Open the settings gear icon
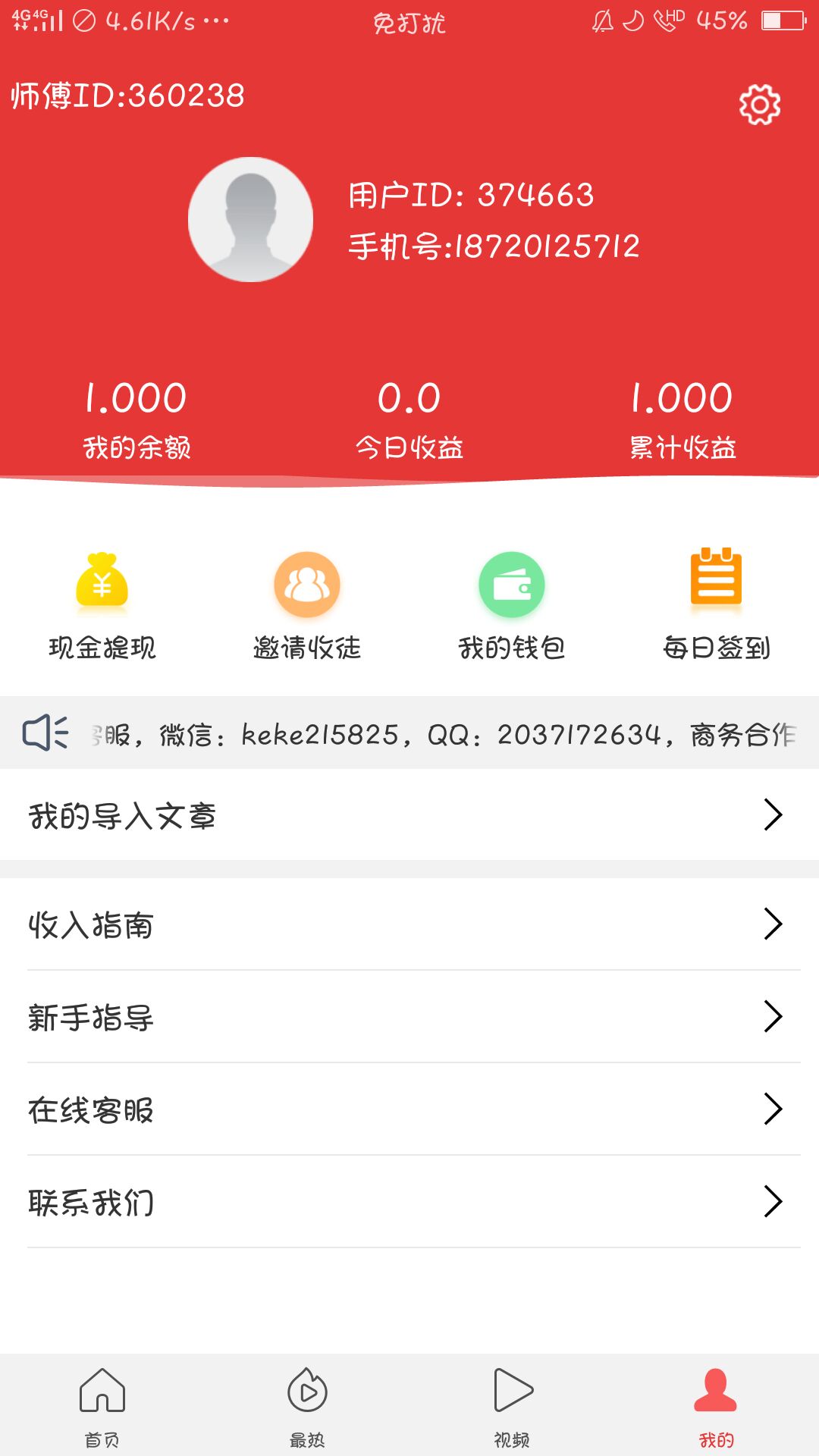 (758, 106)
